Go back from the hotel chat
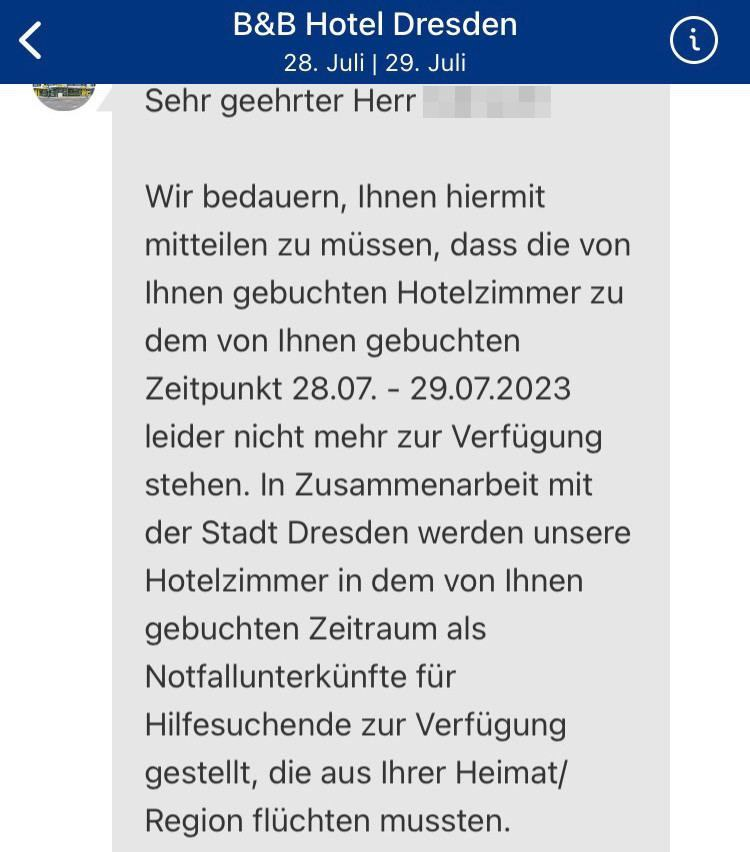 (x=32, y=41)
